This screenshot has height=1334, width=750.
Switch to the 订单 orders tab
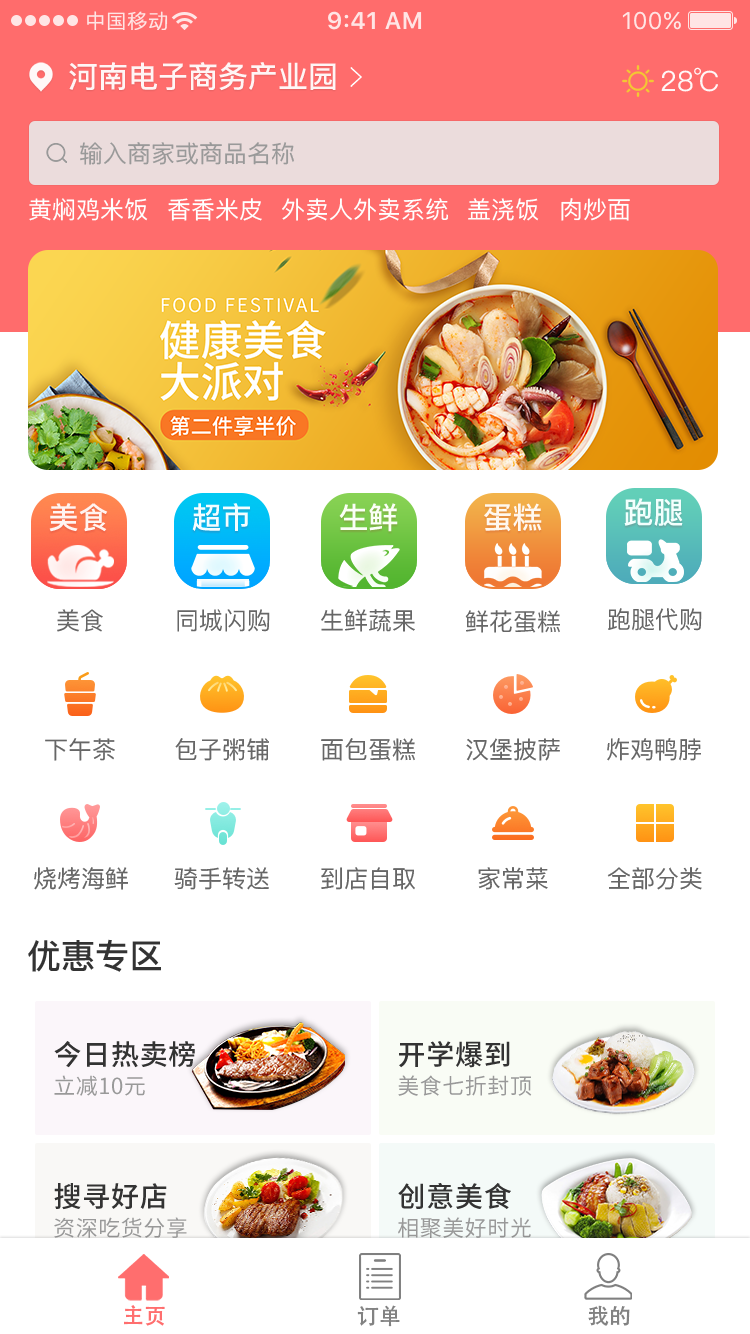click(379, 1290)
